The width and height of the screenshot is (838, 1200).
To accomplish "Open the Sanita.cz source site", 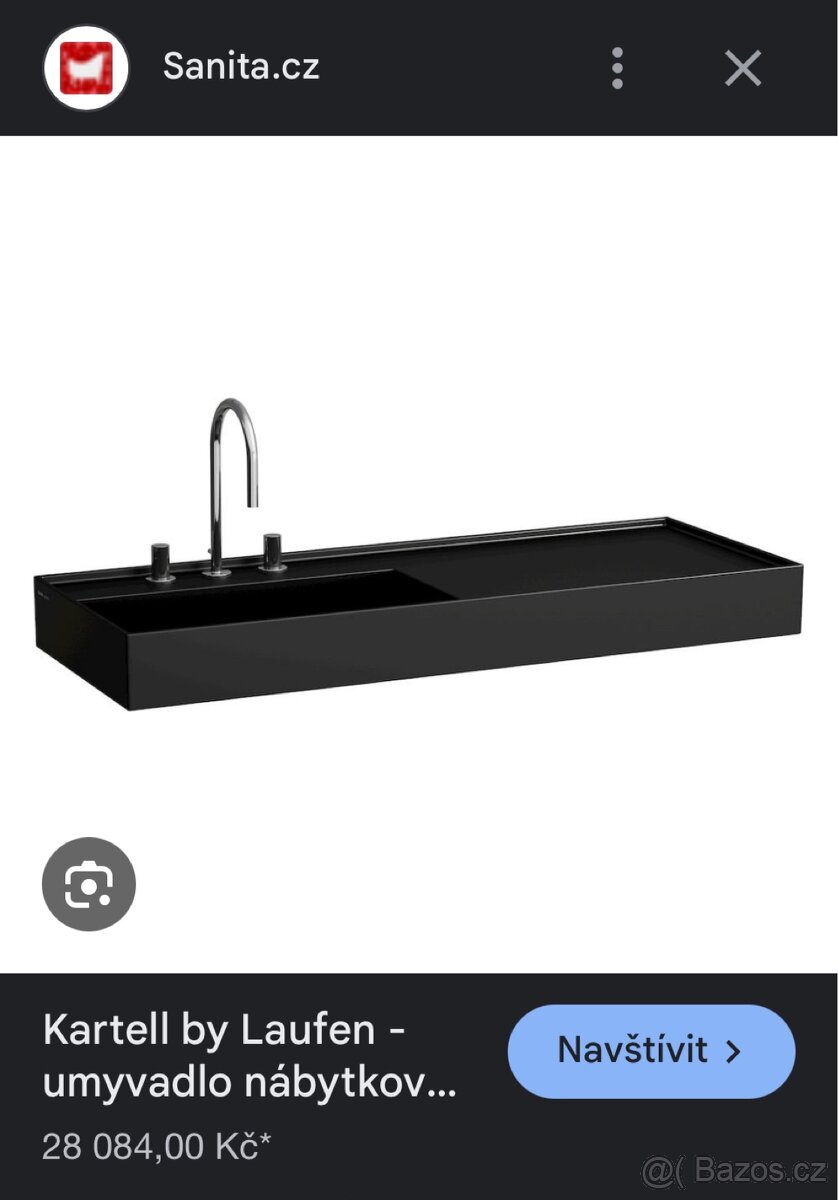I will click(x=240, y=68).
